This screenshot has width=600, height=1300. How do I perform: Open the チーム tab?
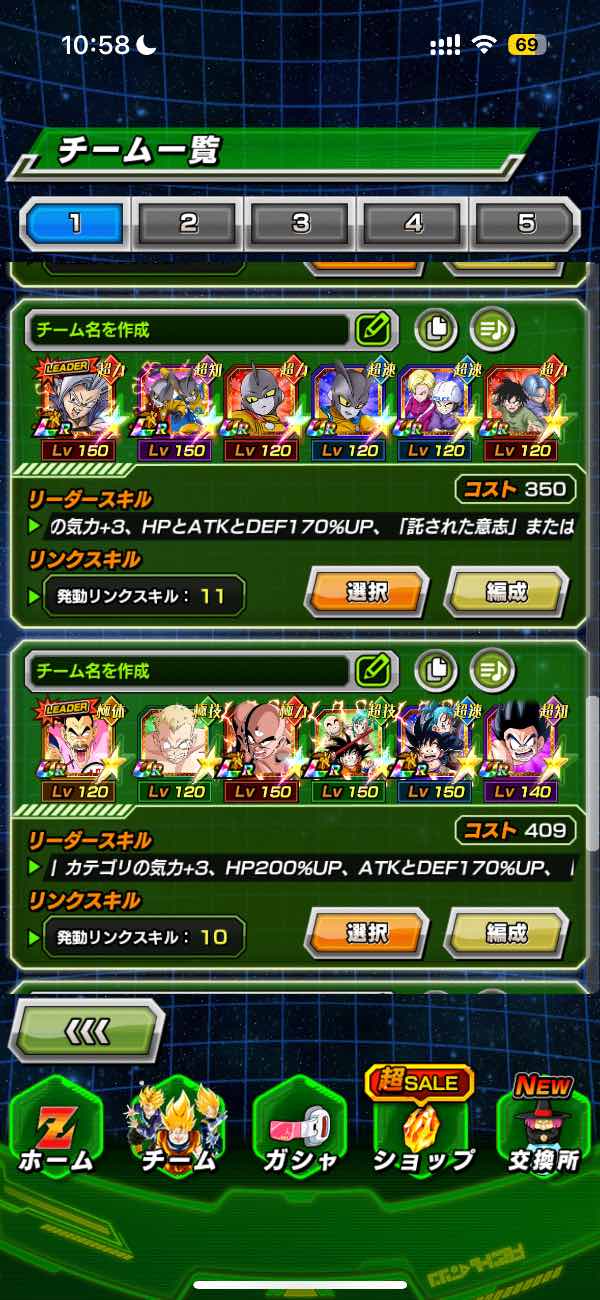click(x=177, y=1130)
